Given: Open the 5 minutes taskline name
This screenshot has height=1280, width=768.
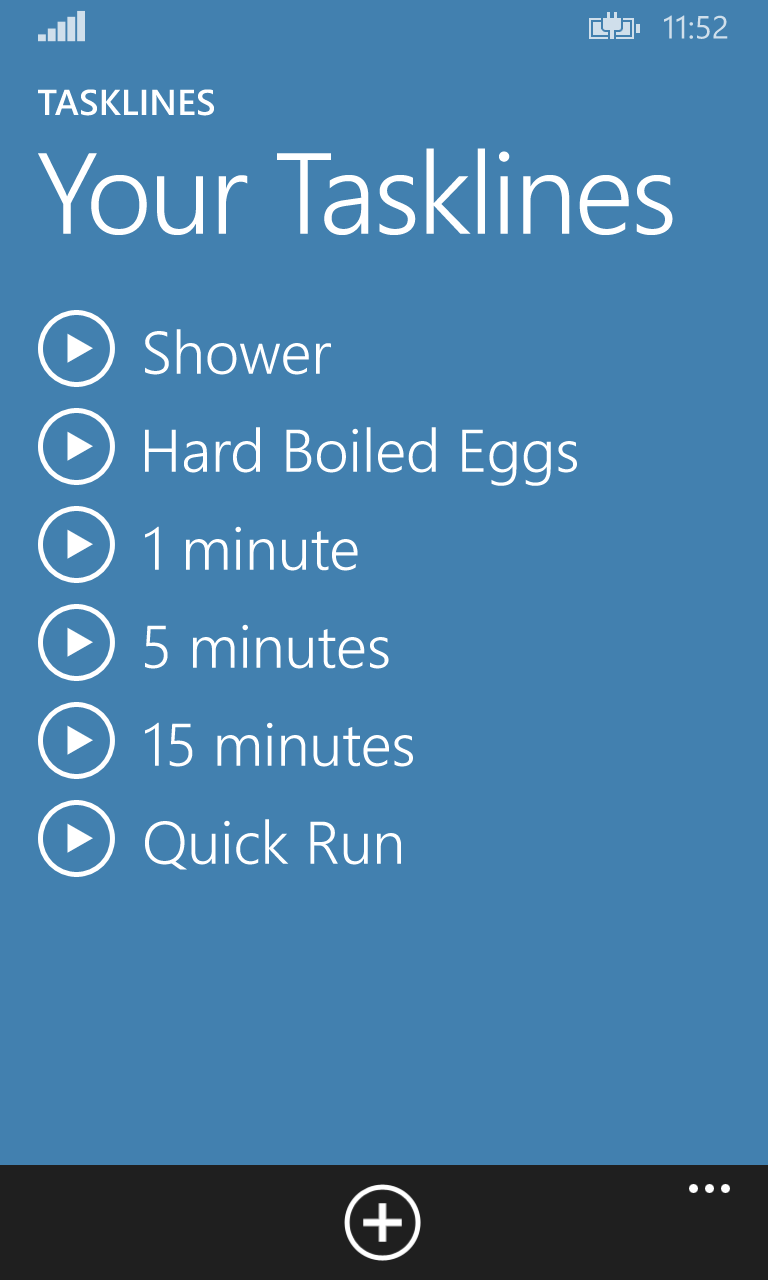Looking at the screenshot, I should [x=266, y=648].
